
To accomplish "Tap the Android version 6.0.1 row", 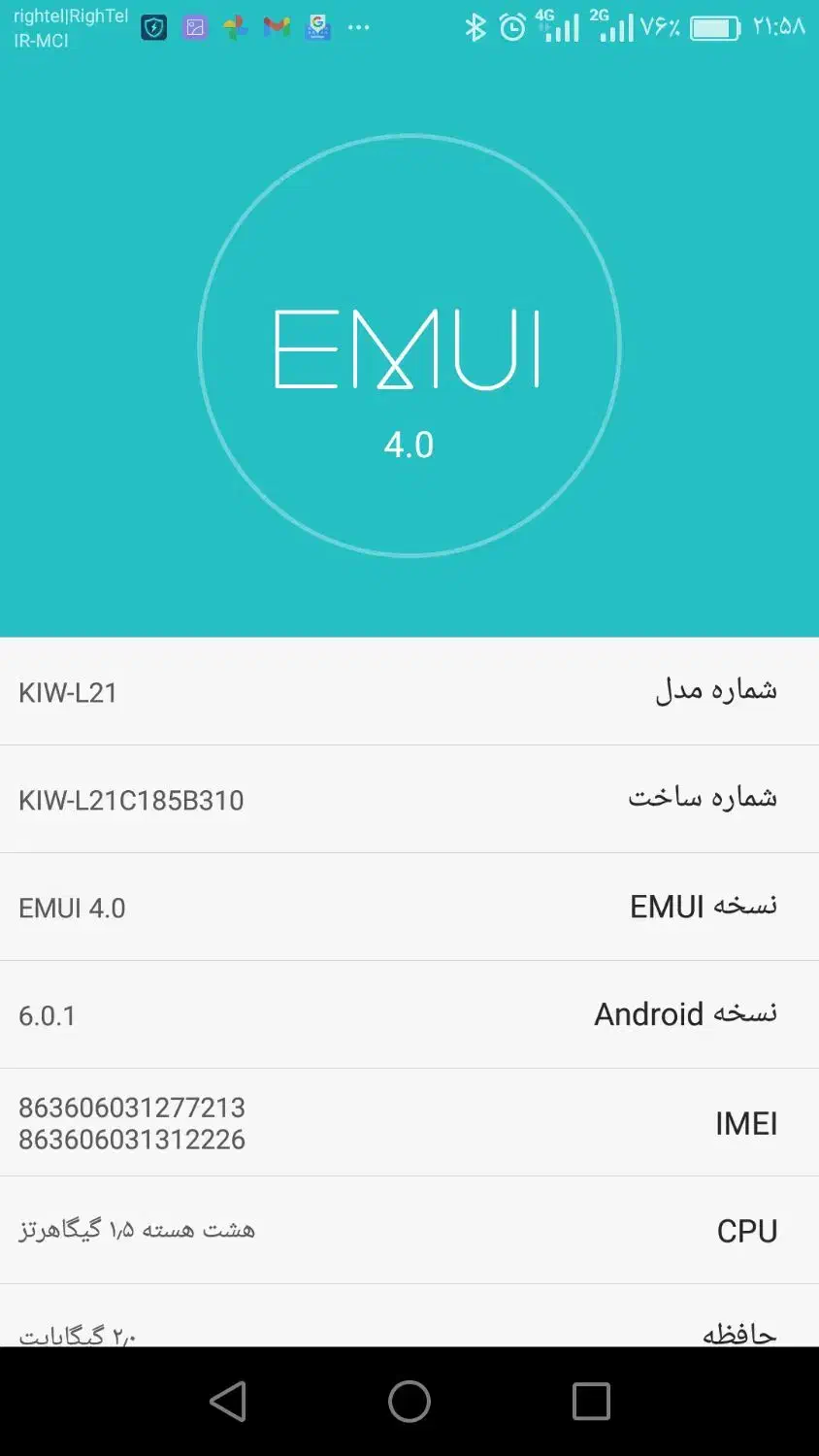I will [x=409, y=1014].
